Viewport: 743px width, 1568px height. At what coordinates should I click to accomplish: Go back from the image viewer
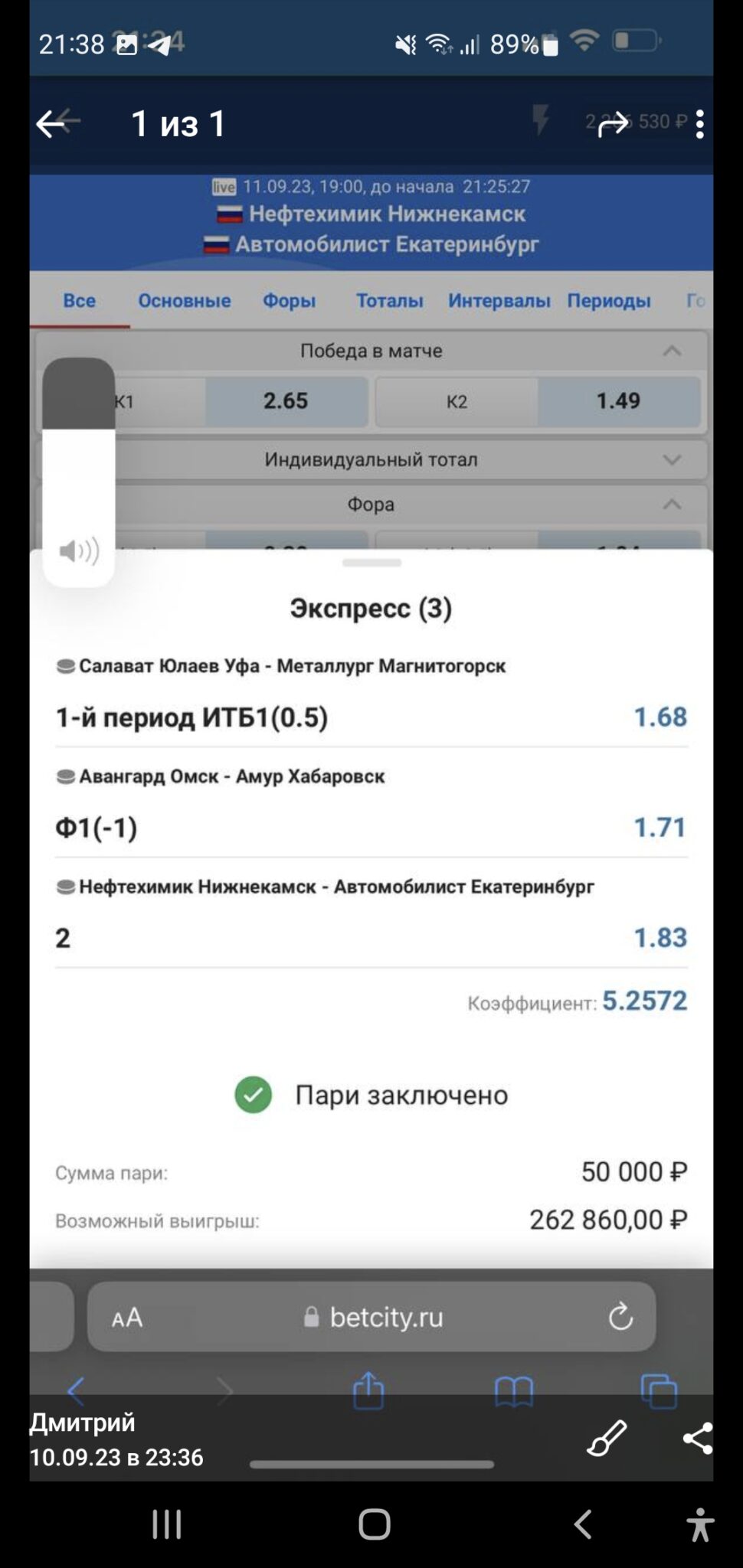click(51, 123)
